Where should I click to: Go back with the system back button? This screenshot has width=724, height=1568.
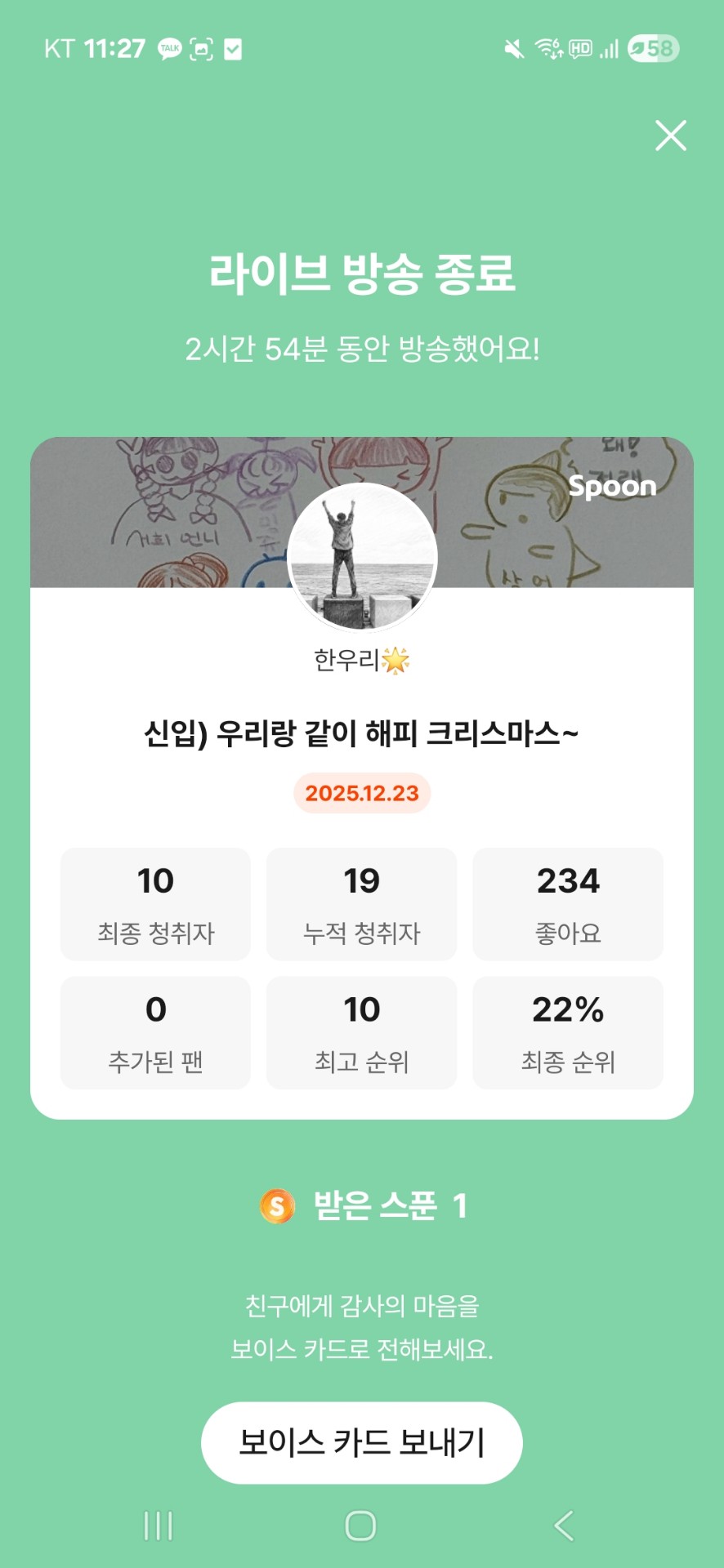564,1525
